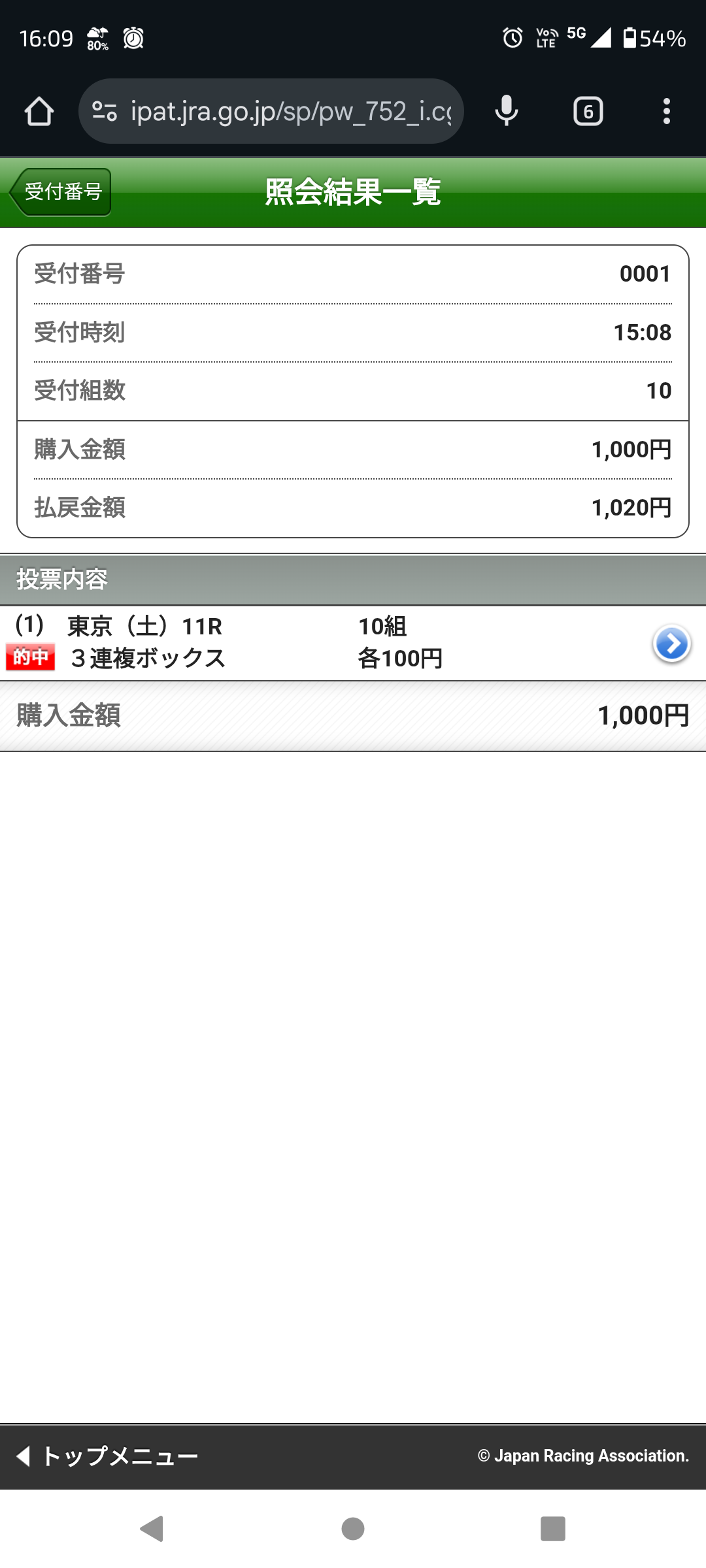The image size is (706, 1568).
Task: Start voice search with the microphone
Action: coord(506,112)
